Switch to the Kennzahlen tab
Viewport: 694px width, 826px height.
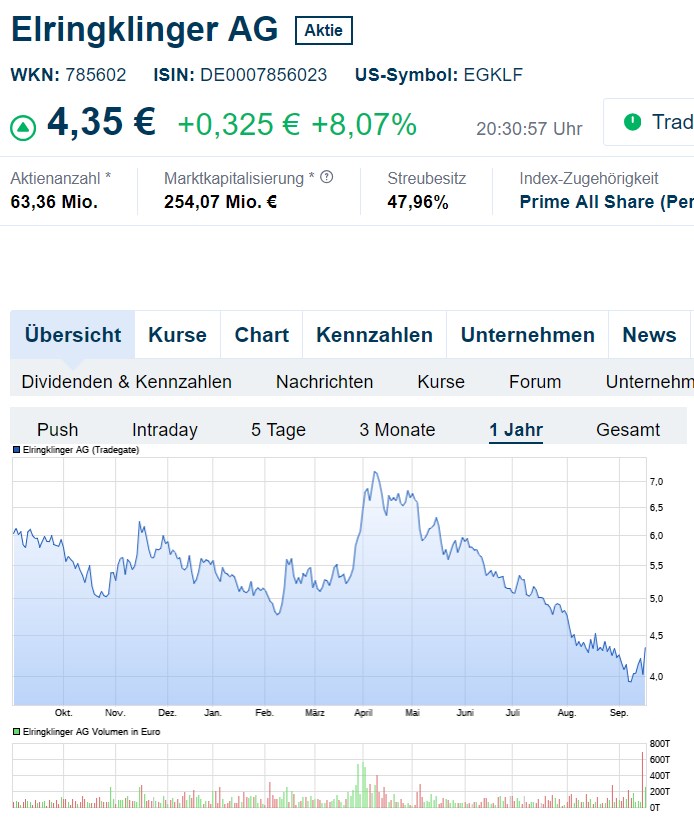click(x=374, y=335)
